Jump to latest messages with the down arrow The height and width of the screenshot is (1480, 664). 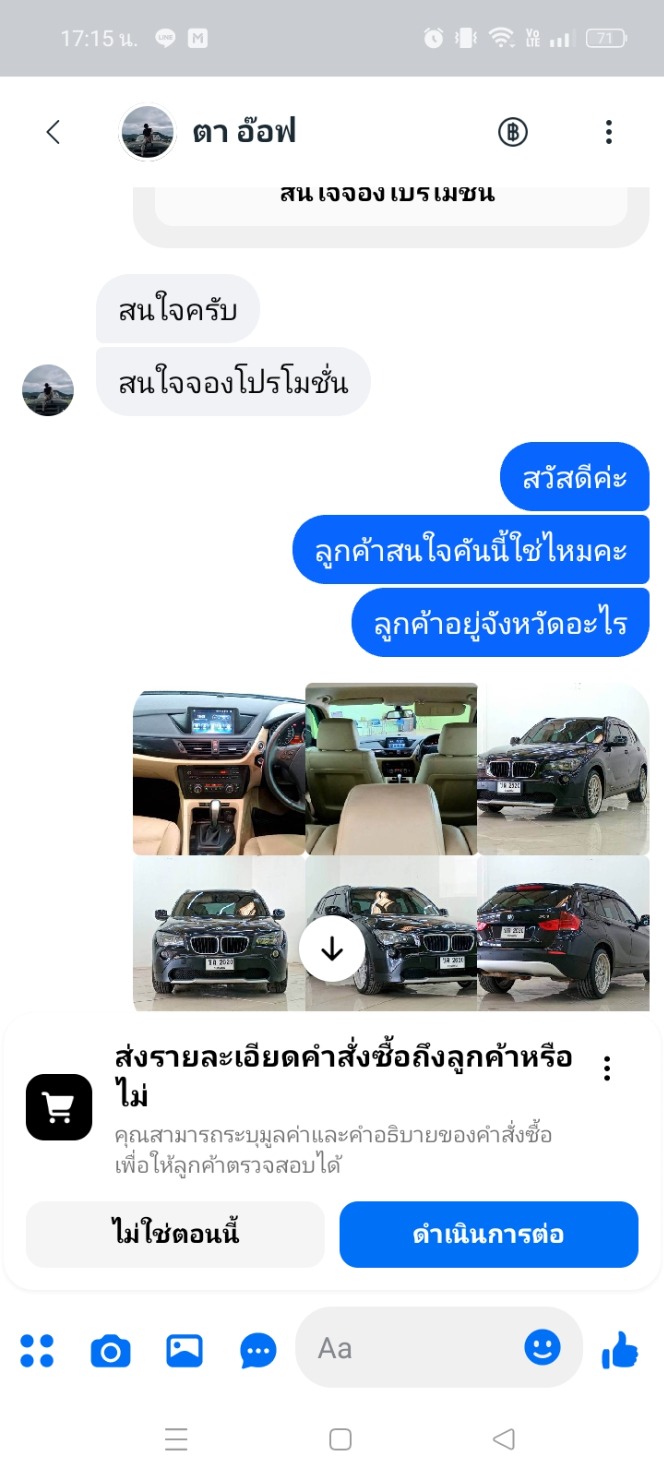click(x=332, y=949)
